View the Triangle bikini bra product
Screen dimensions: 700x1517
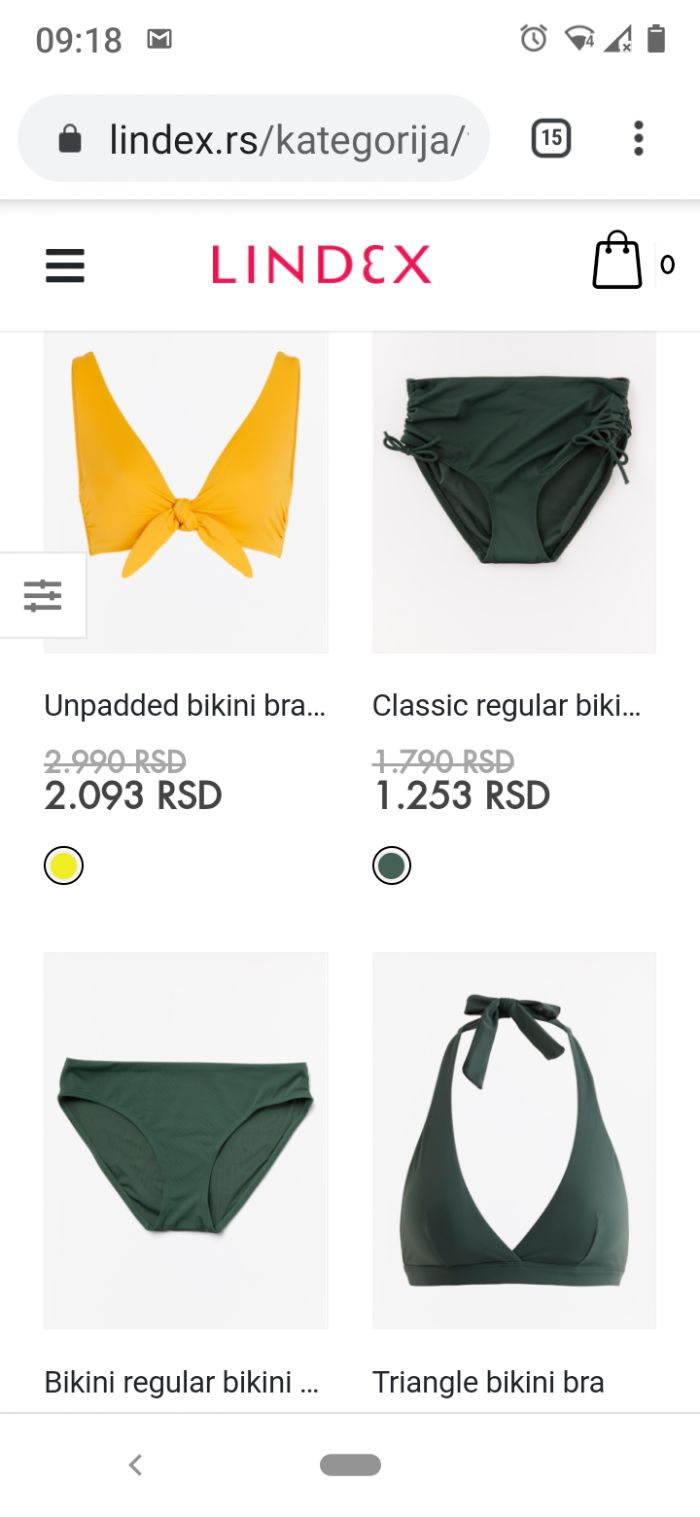[x=514, y=1140]
